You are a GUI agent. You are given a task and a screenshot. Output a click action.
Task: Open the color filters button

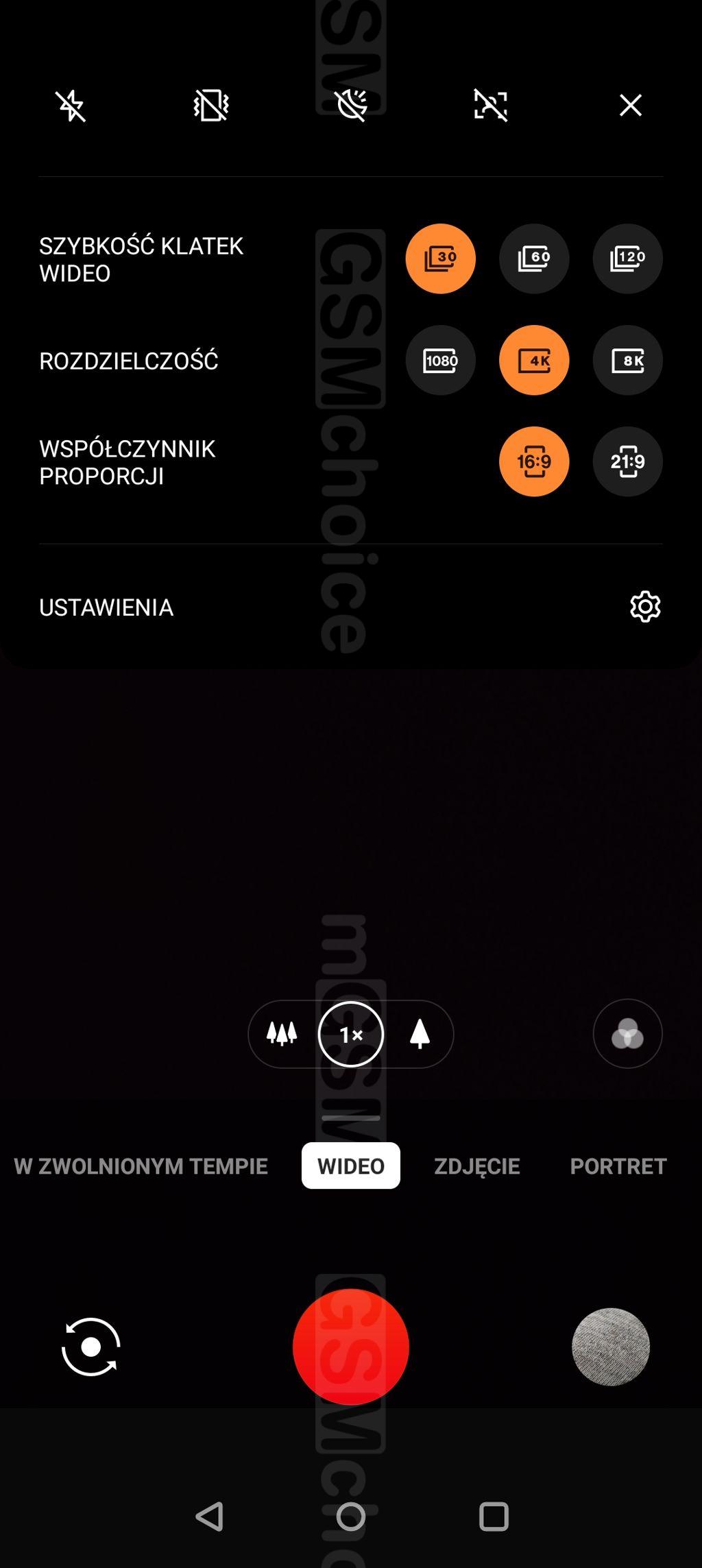627,1034
